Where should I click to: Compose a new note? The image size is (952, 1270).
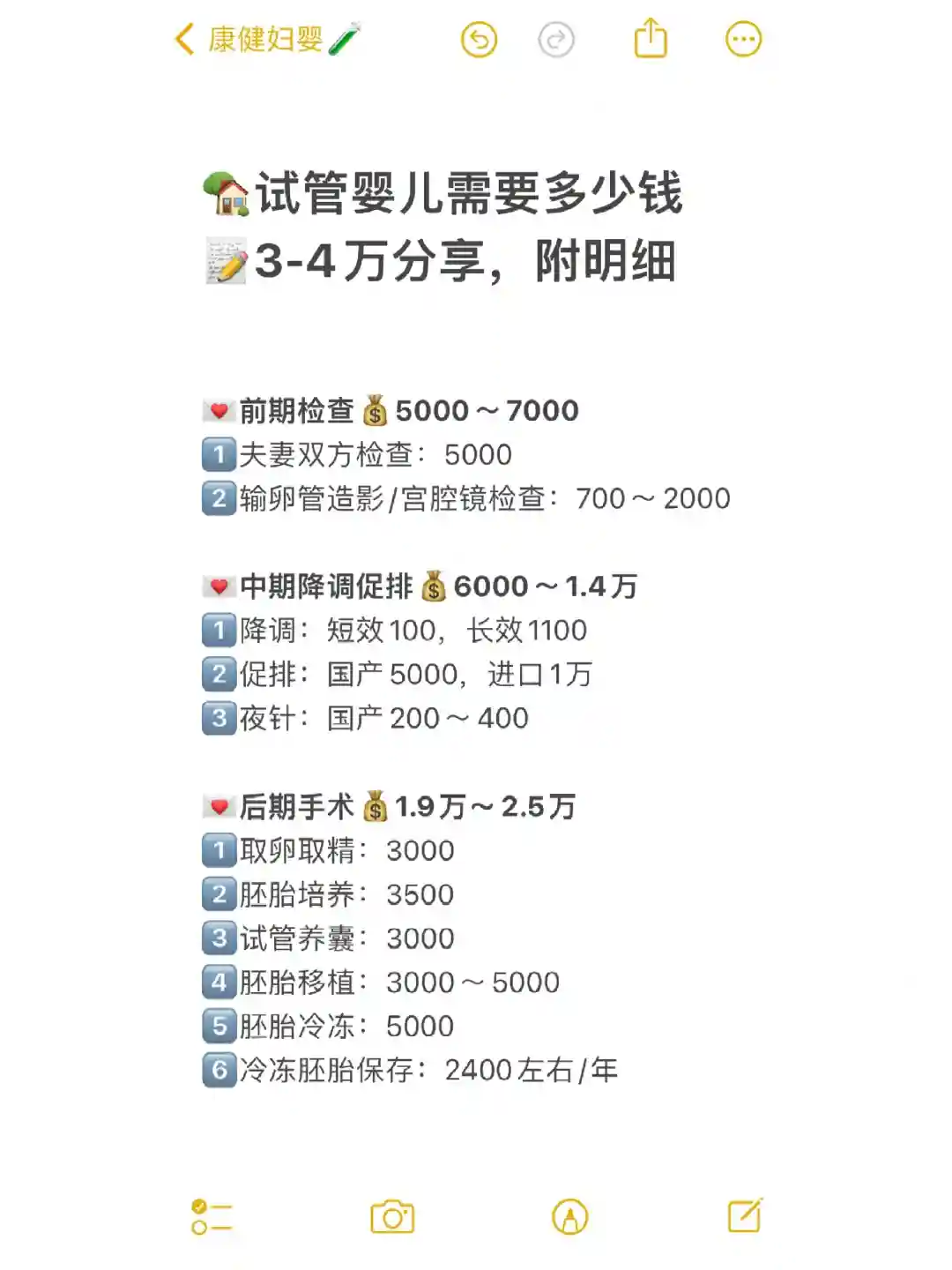pyautogui.click(x=745, y=1216)
